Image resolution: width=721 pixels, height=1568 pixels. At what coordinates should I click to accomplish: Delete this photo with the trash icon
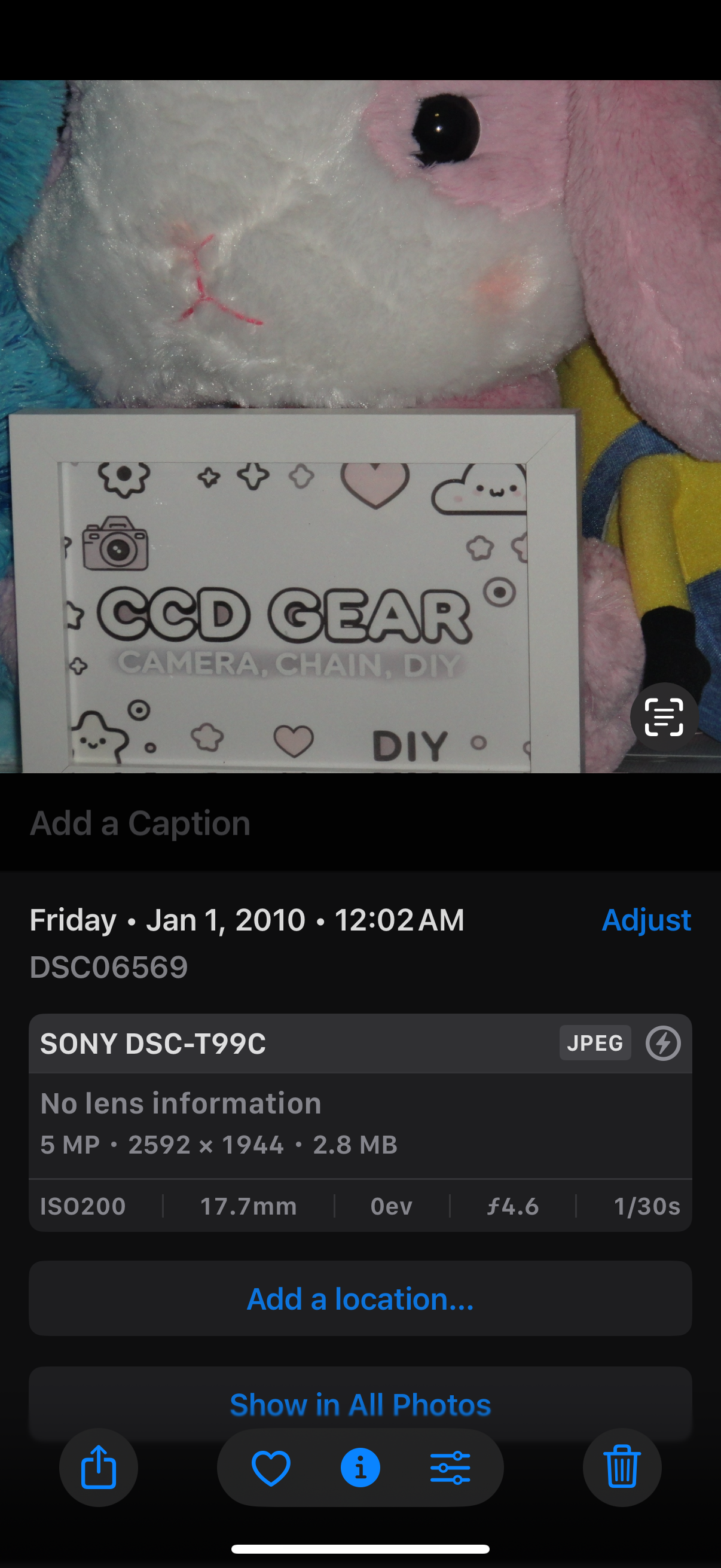622,1467
